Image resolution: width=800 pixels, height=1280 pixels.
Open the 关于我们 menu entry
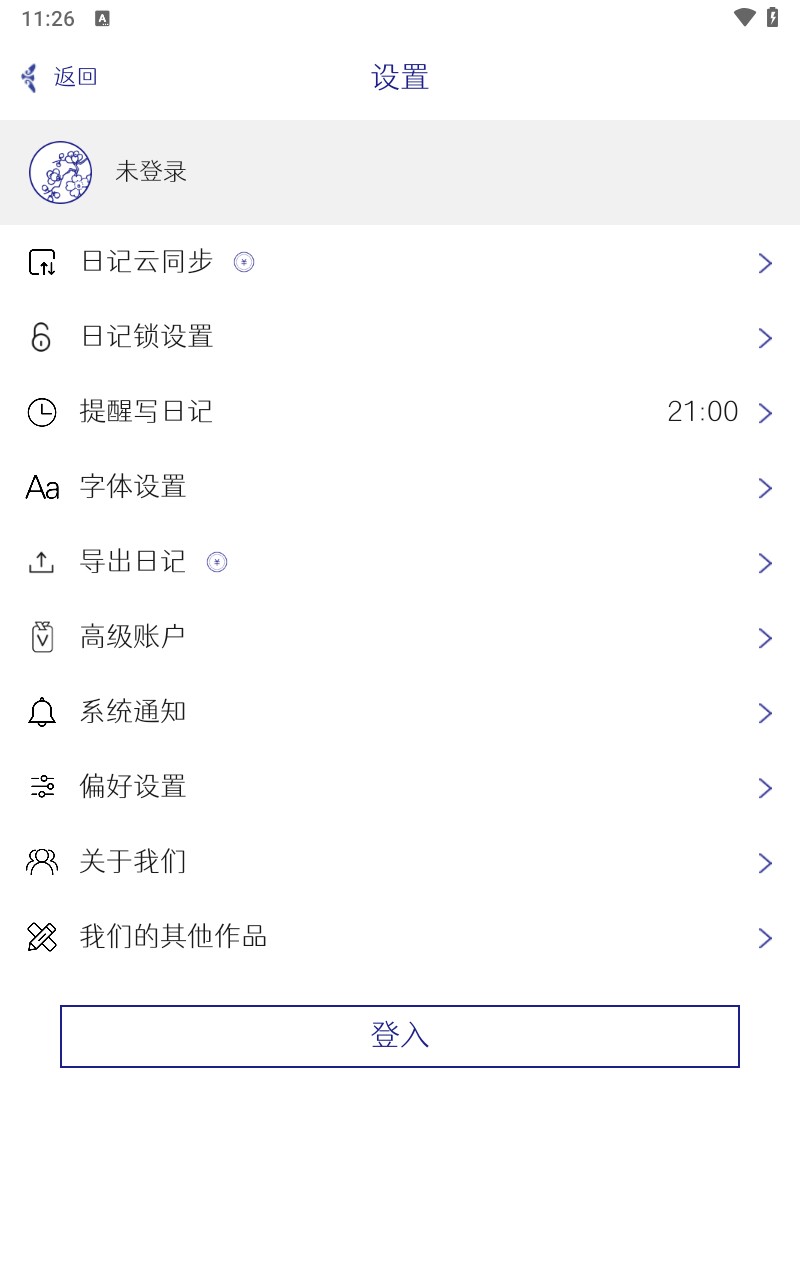[x=400, y=862]
